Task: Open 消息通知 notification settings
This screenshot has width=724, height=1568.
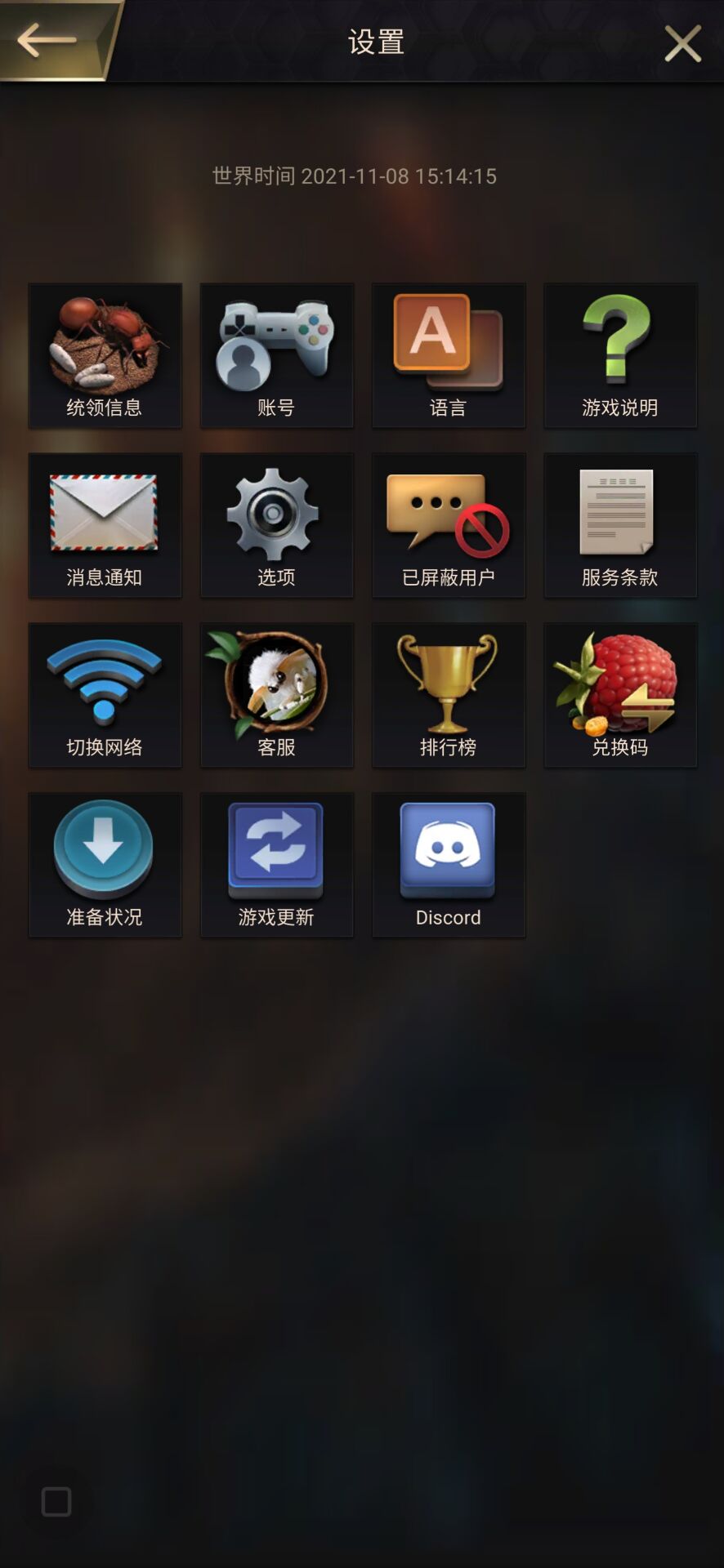Action: 105,525
